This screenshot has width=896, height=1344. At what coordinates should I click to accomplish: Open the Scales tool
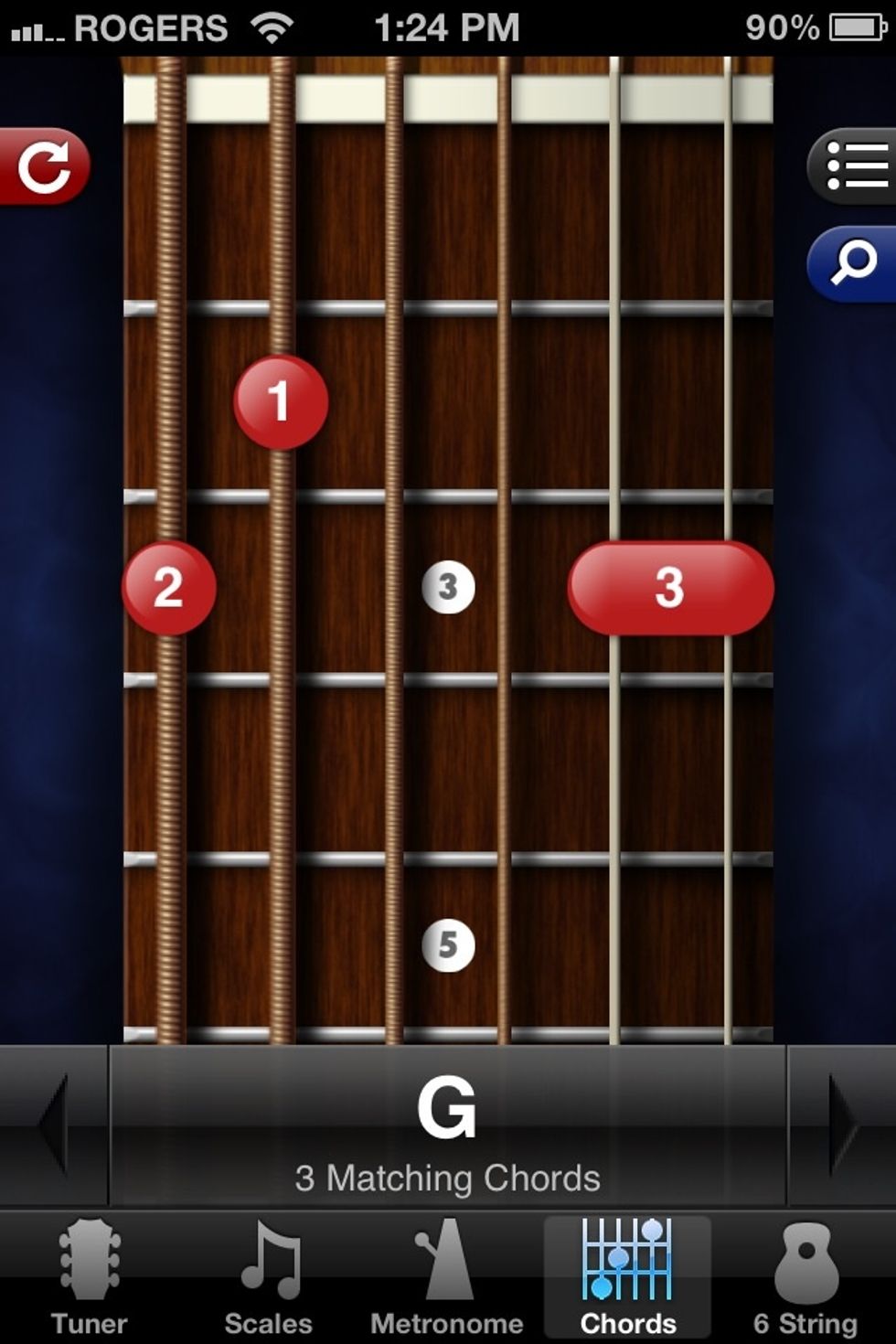tap(269, 1271)
